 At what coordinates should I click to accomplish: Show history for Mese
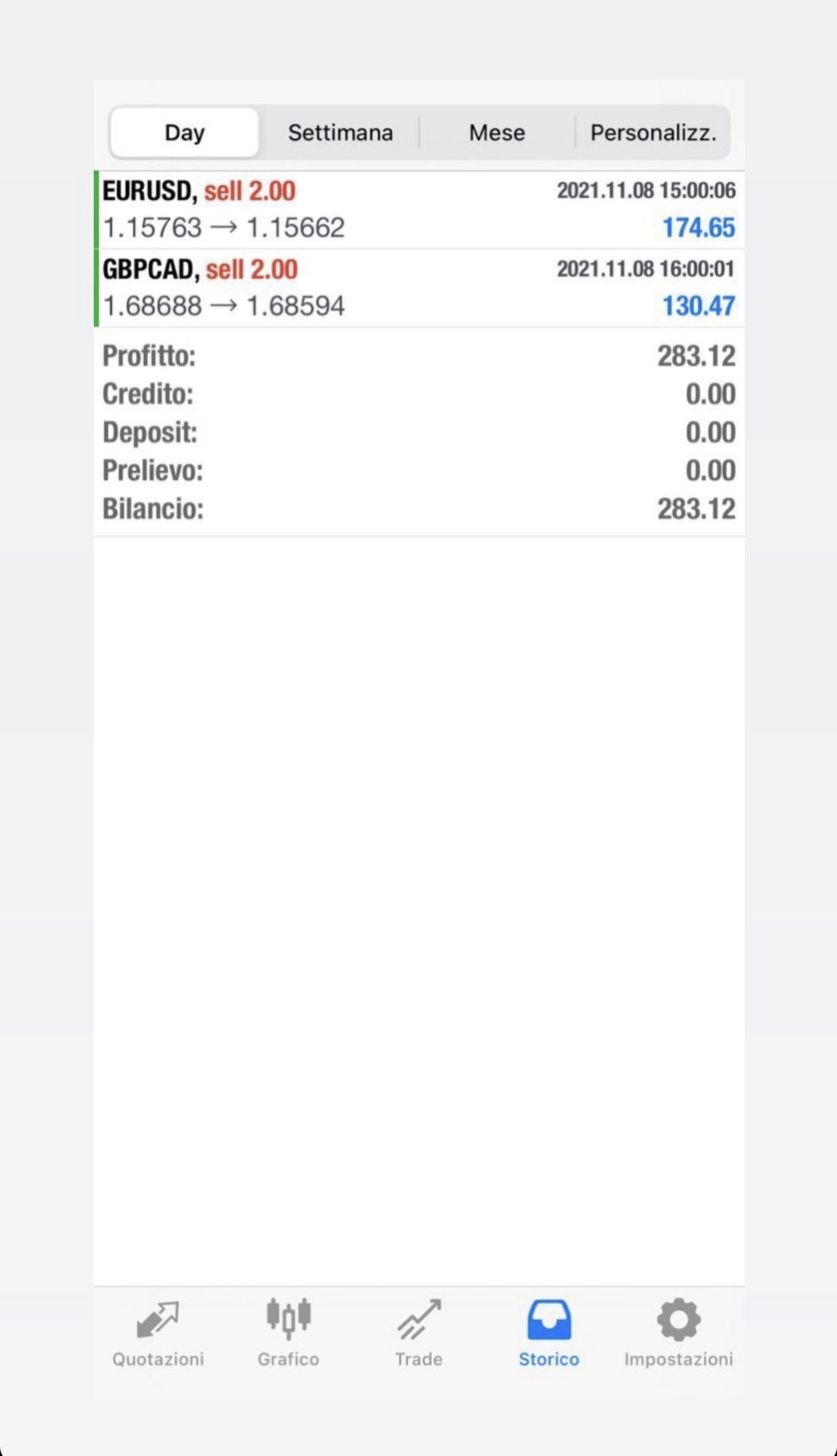point(497,132)
